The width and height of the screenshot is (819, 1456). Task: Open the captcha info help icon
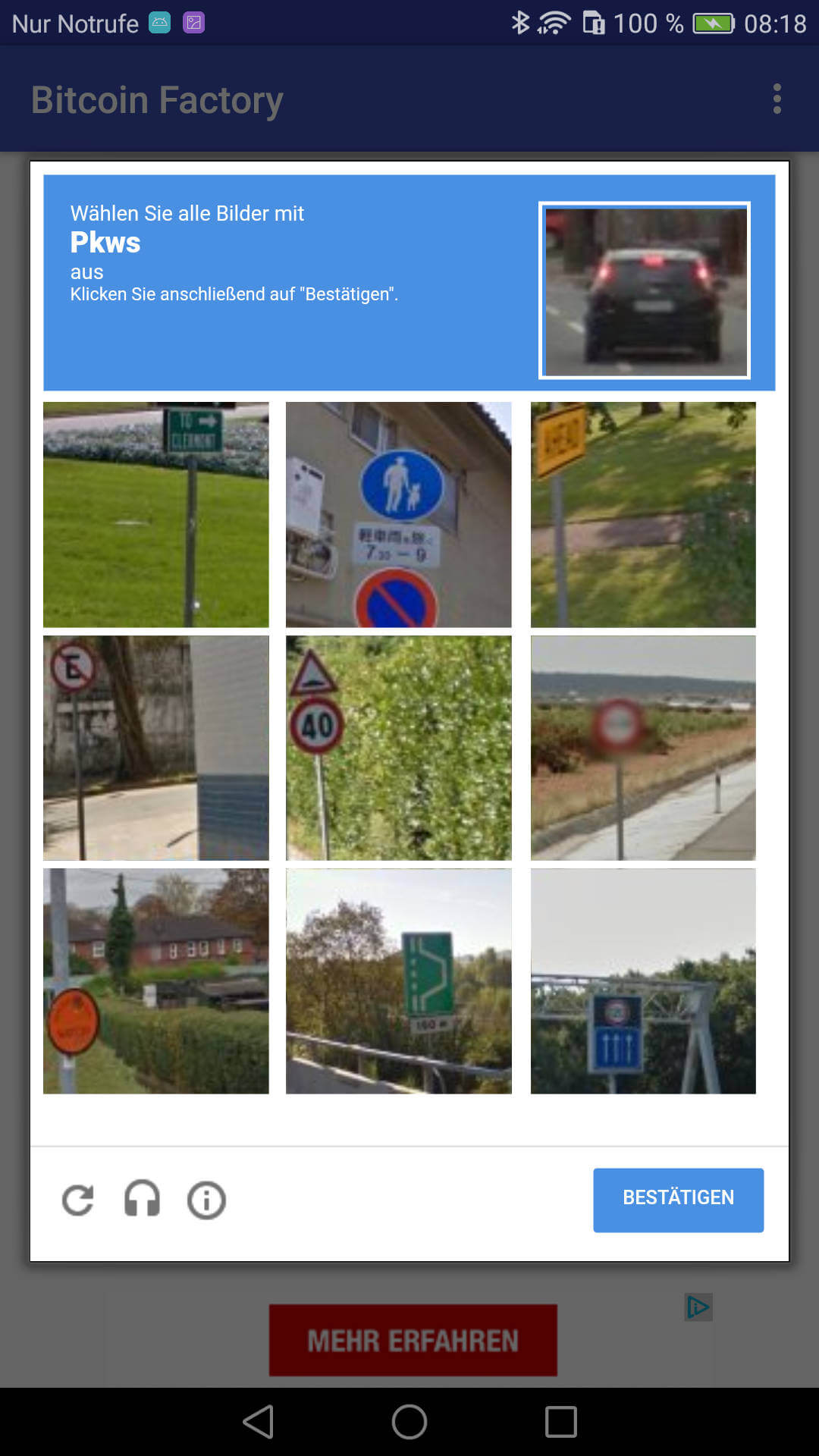(x=206, y=1200)
